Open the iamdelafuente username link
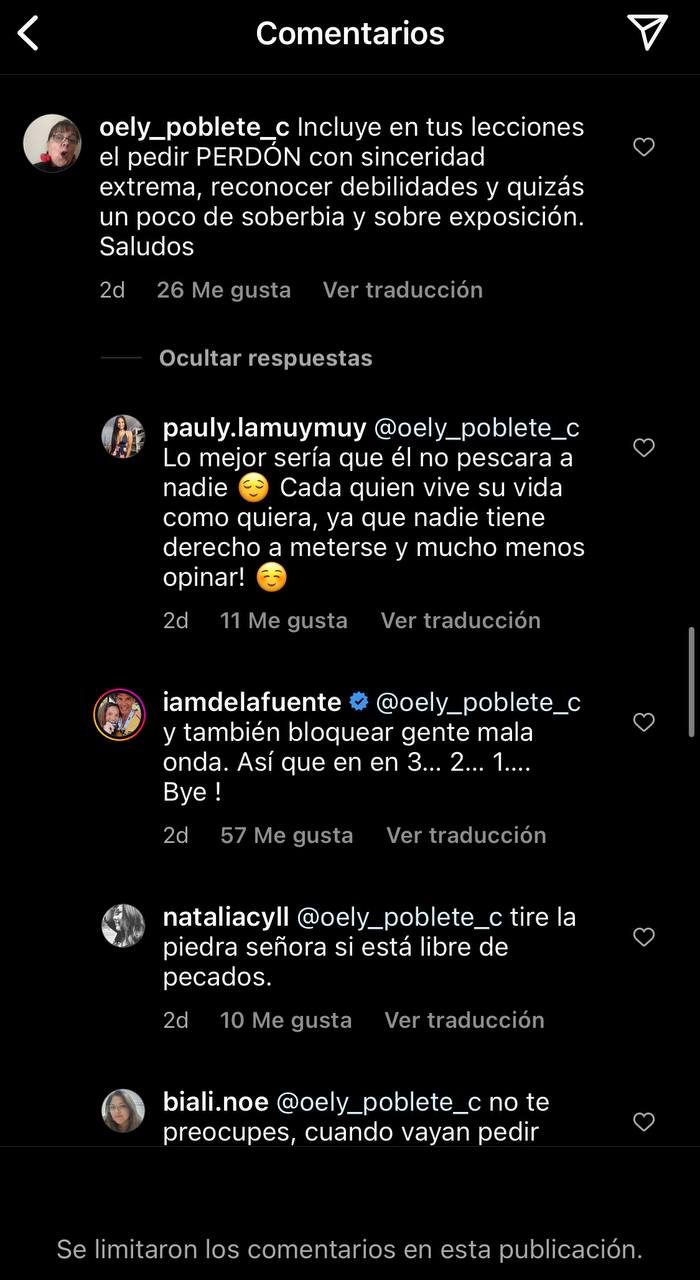 (252, 702)
